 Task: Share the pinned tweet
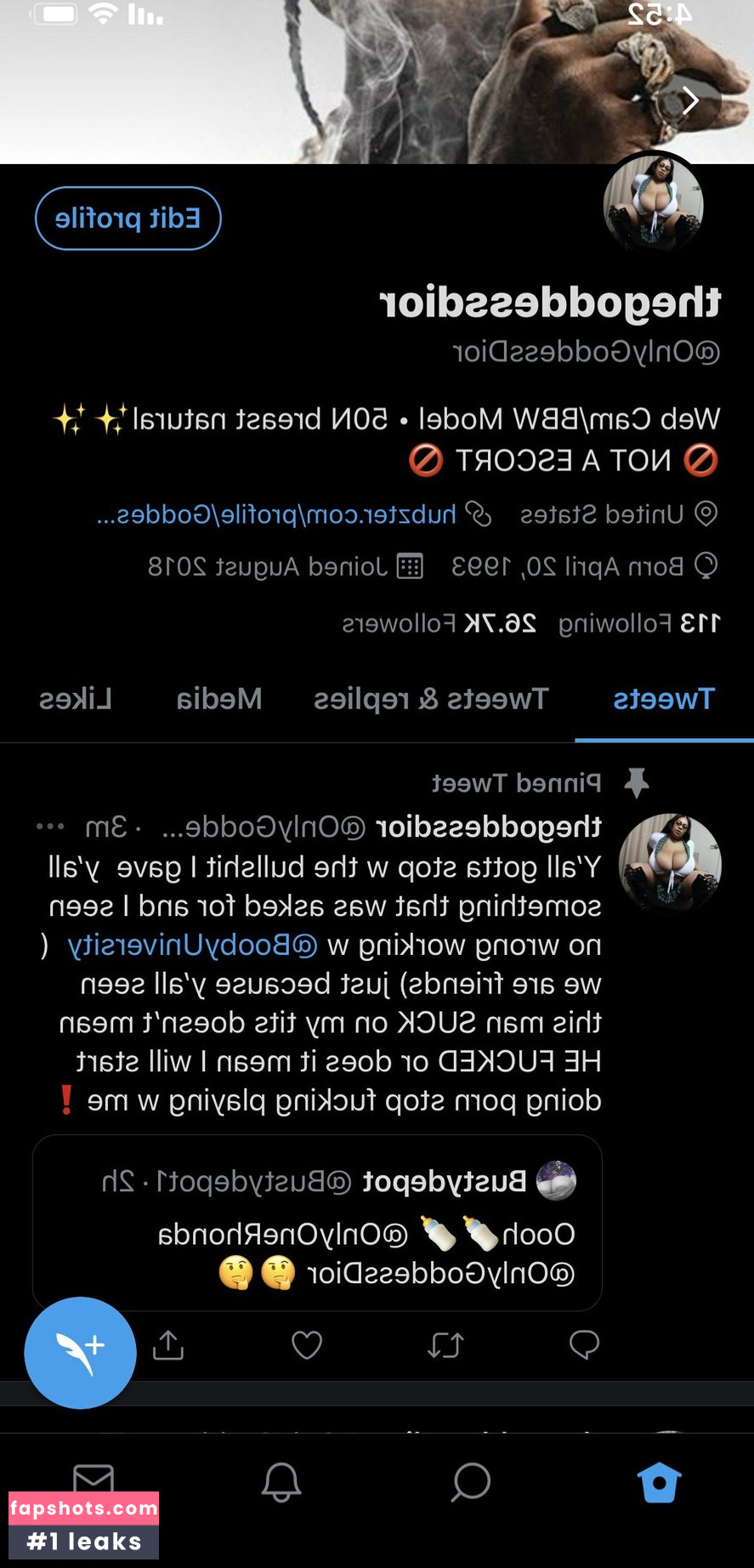(x=168, y=1345)
